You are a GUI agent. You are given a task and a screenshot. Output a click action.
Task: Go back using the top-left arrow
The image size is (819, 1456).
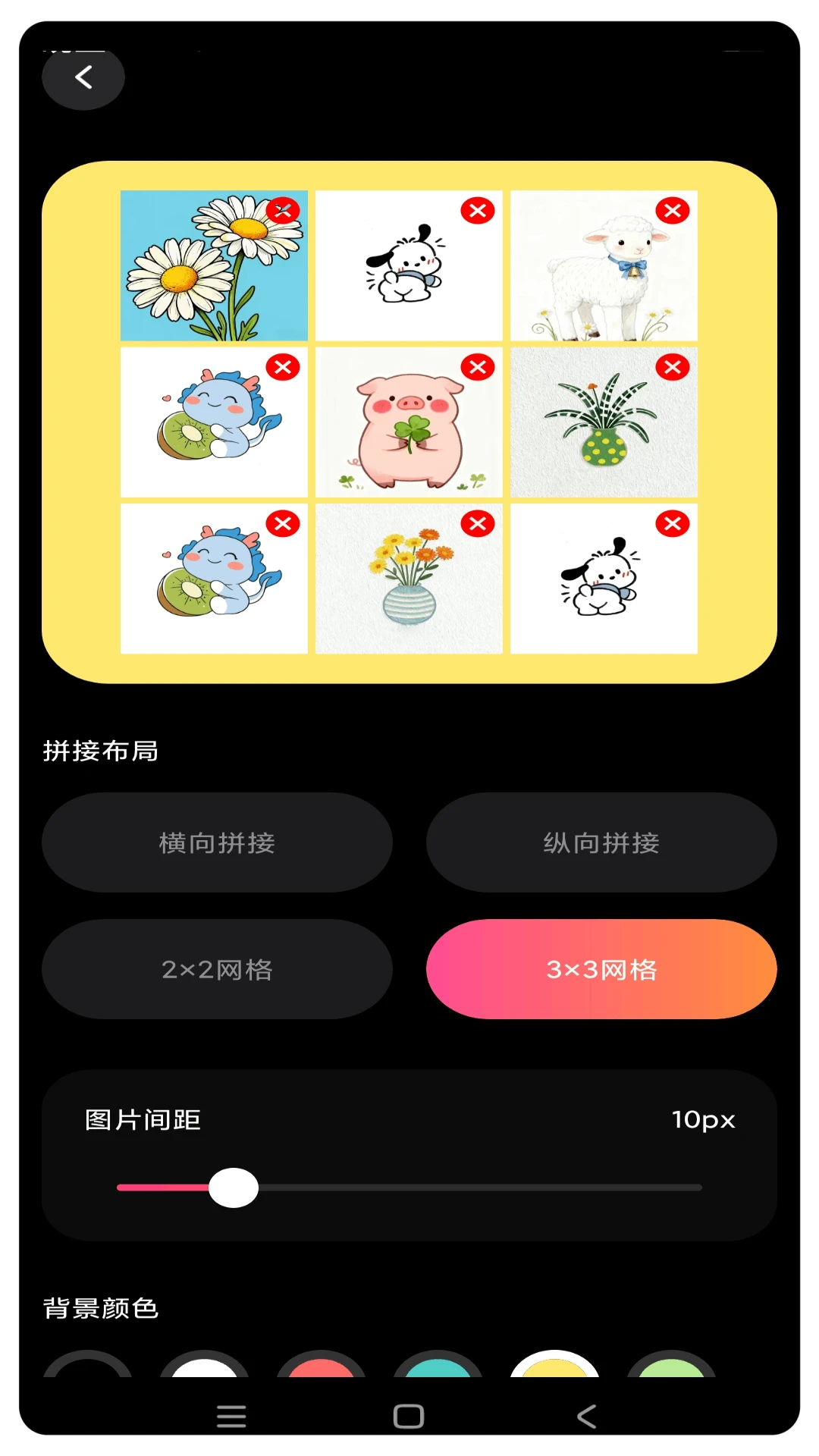(83, 77)
